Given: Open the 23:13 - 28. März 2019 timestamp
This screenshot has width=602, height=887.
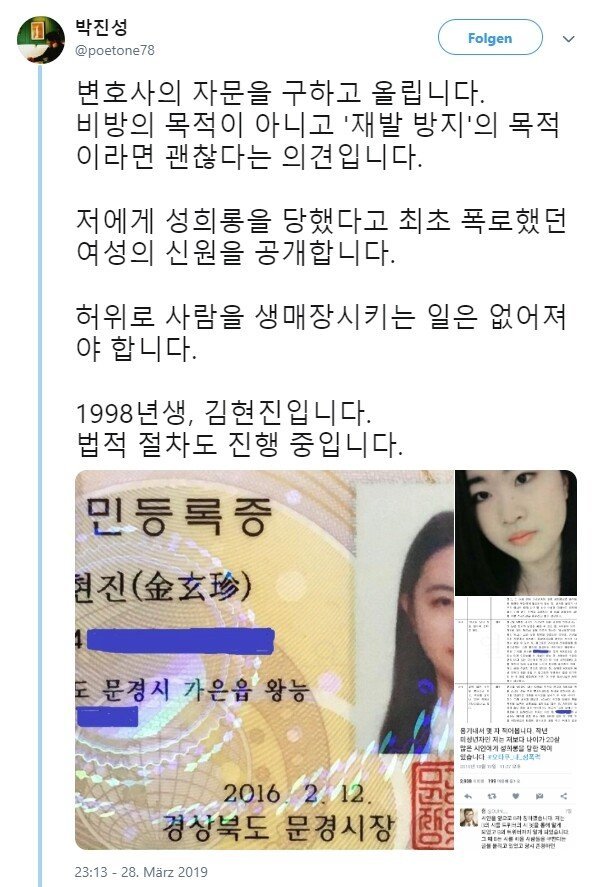Looking at the screenshot, I should pos(141,872).
